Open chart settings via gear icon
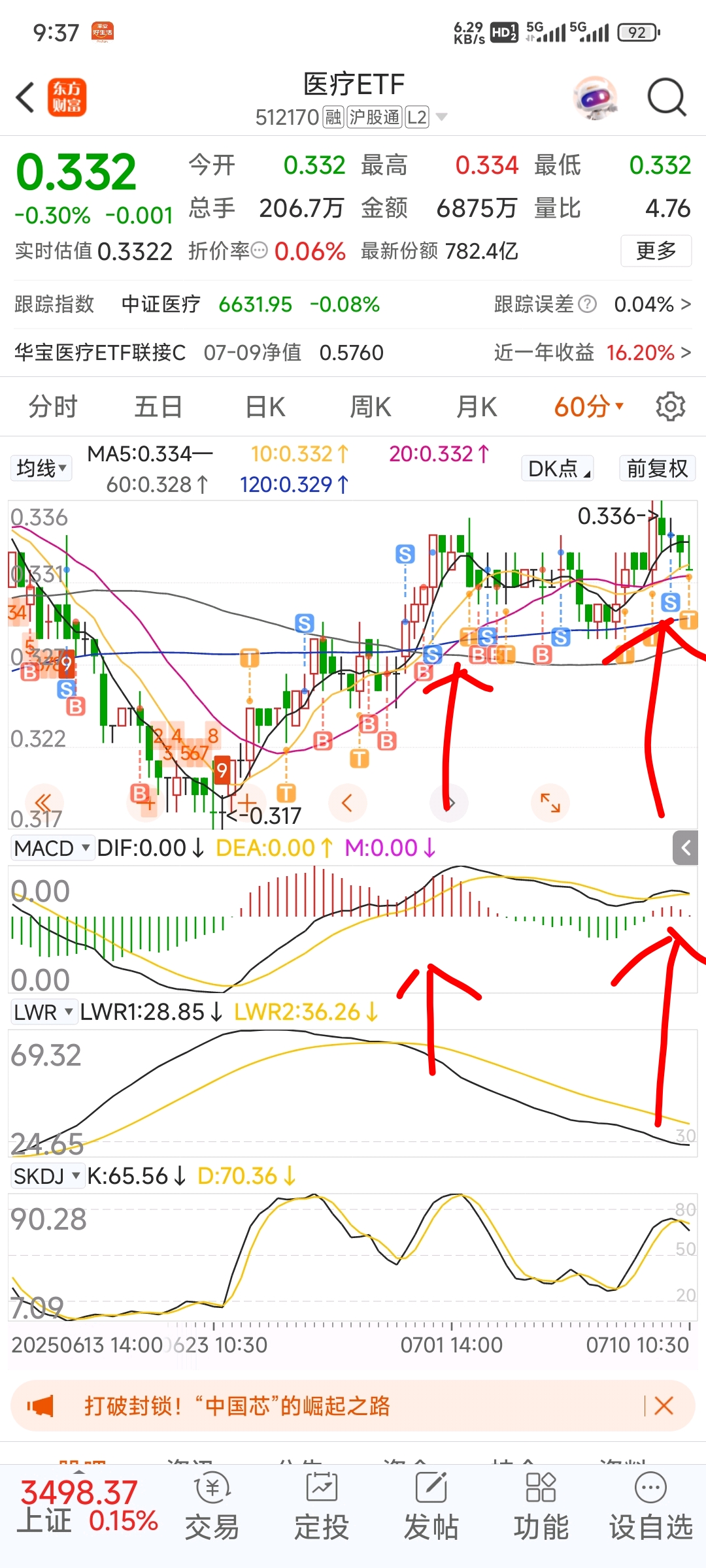Viewport: 706px width, 1568px height. coord(670,406)
